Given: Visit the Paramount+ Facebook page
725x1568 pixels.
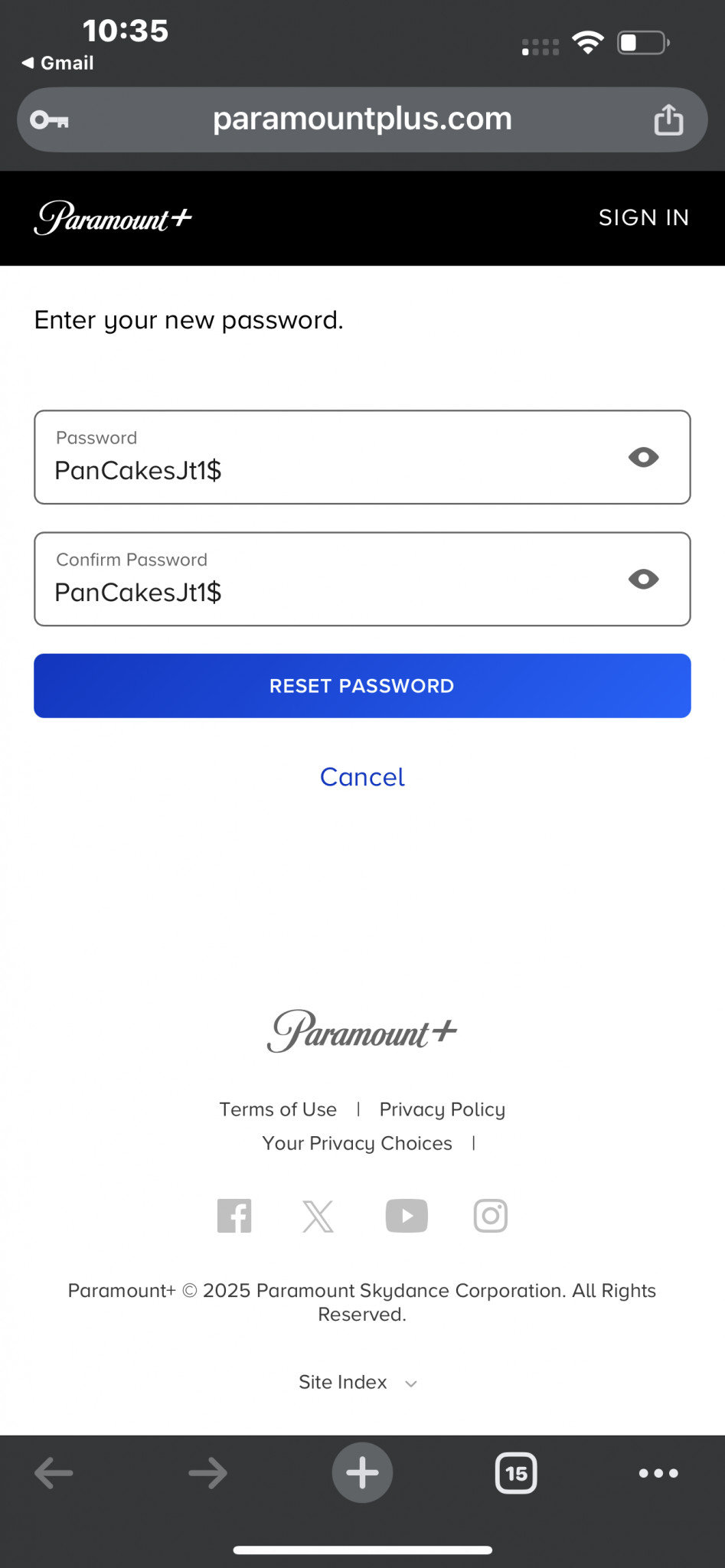Looking at the screenshot, I should tap(234, 1215).
